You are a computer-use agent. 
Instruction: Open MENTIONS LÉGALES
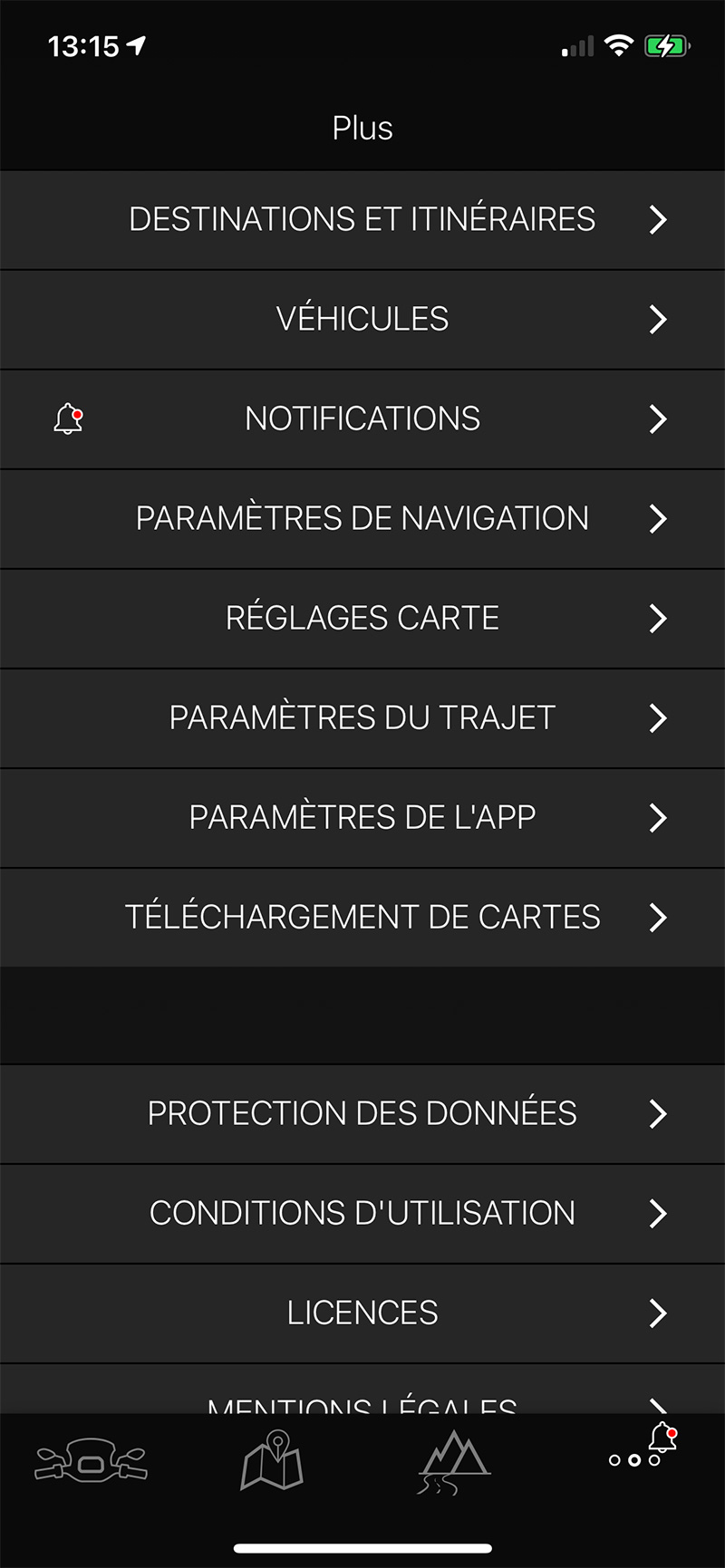click(x=362, y=1400)
